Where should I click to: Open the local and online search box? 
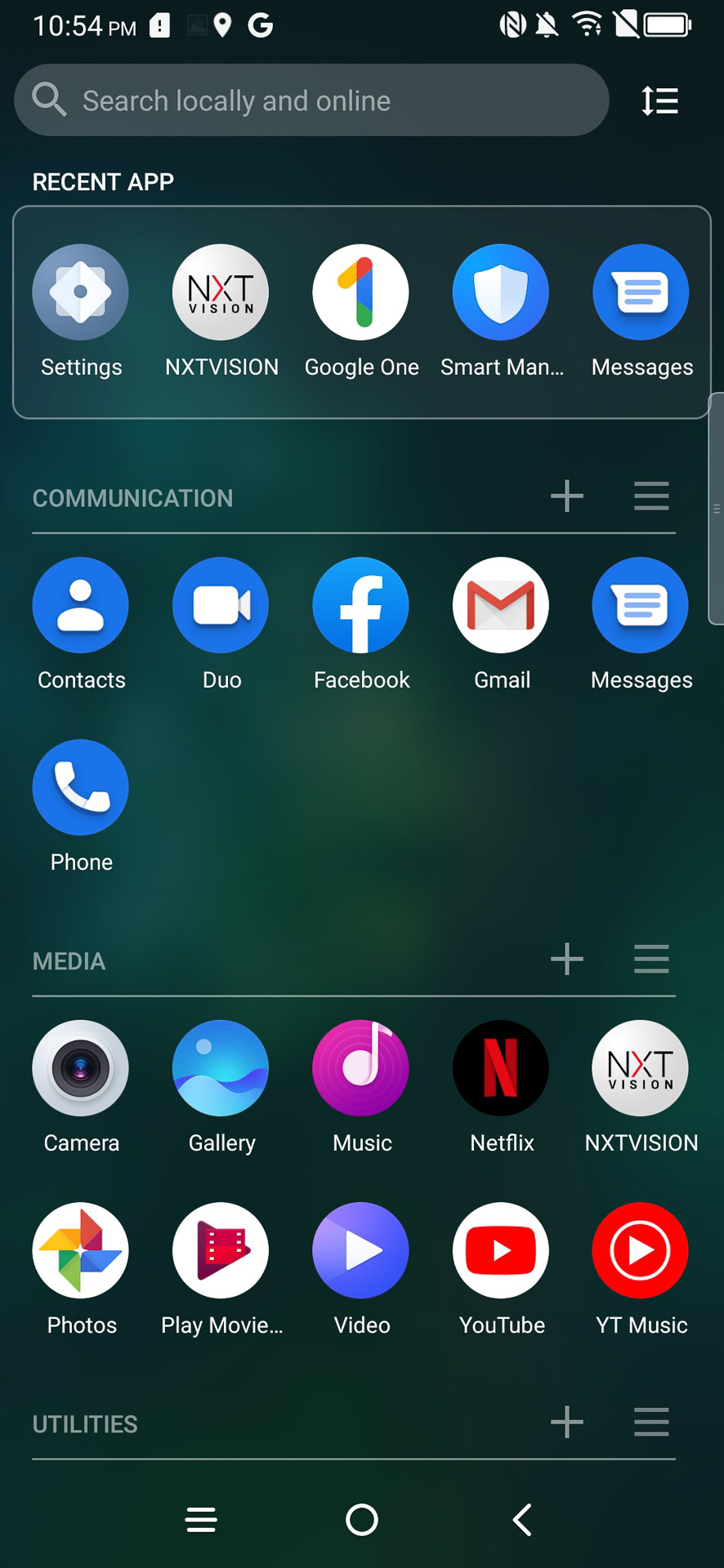(311, 100)
